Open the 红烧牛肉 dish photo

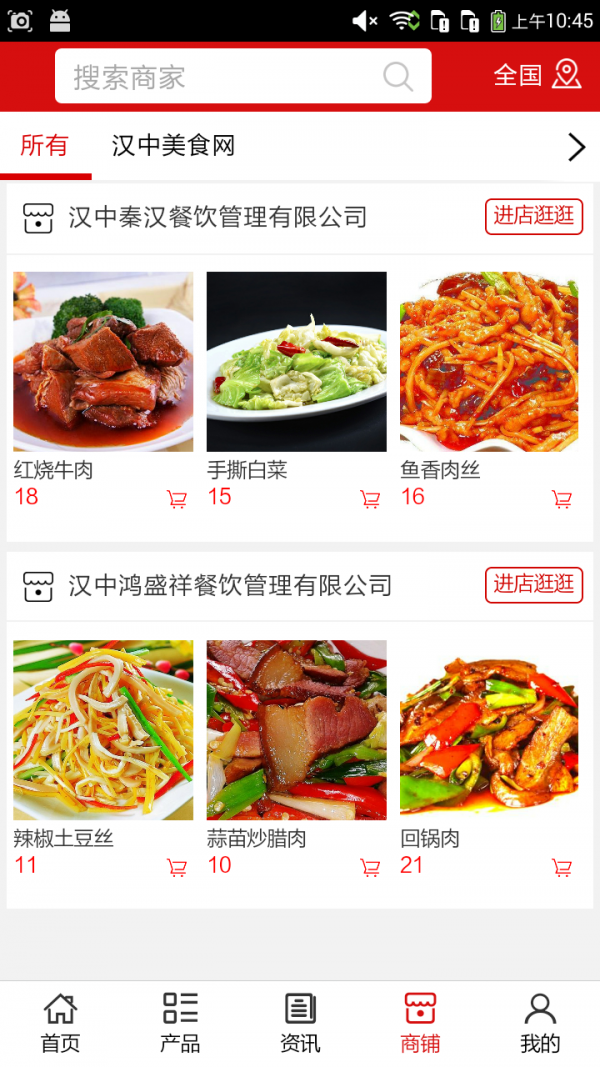click(103, 361)
